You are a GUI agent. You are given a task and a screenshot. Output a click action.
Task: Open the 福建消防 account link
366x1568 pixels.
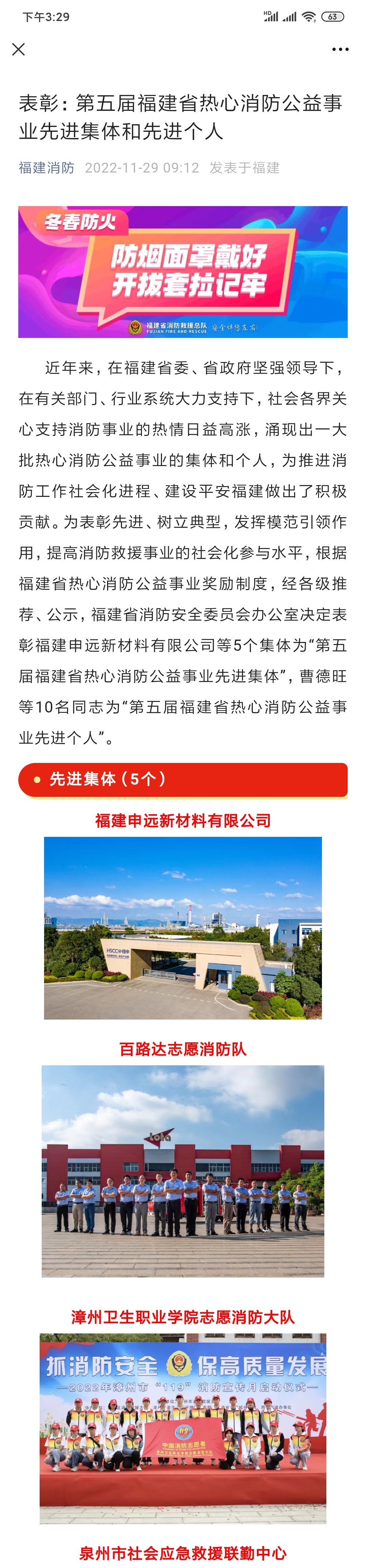(x=46, y=168)
